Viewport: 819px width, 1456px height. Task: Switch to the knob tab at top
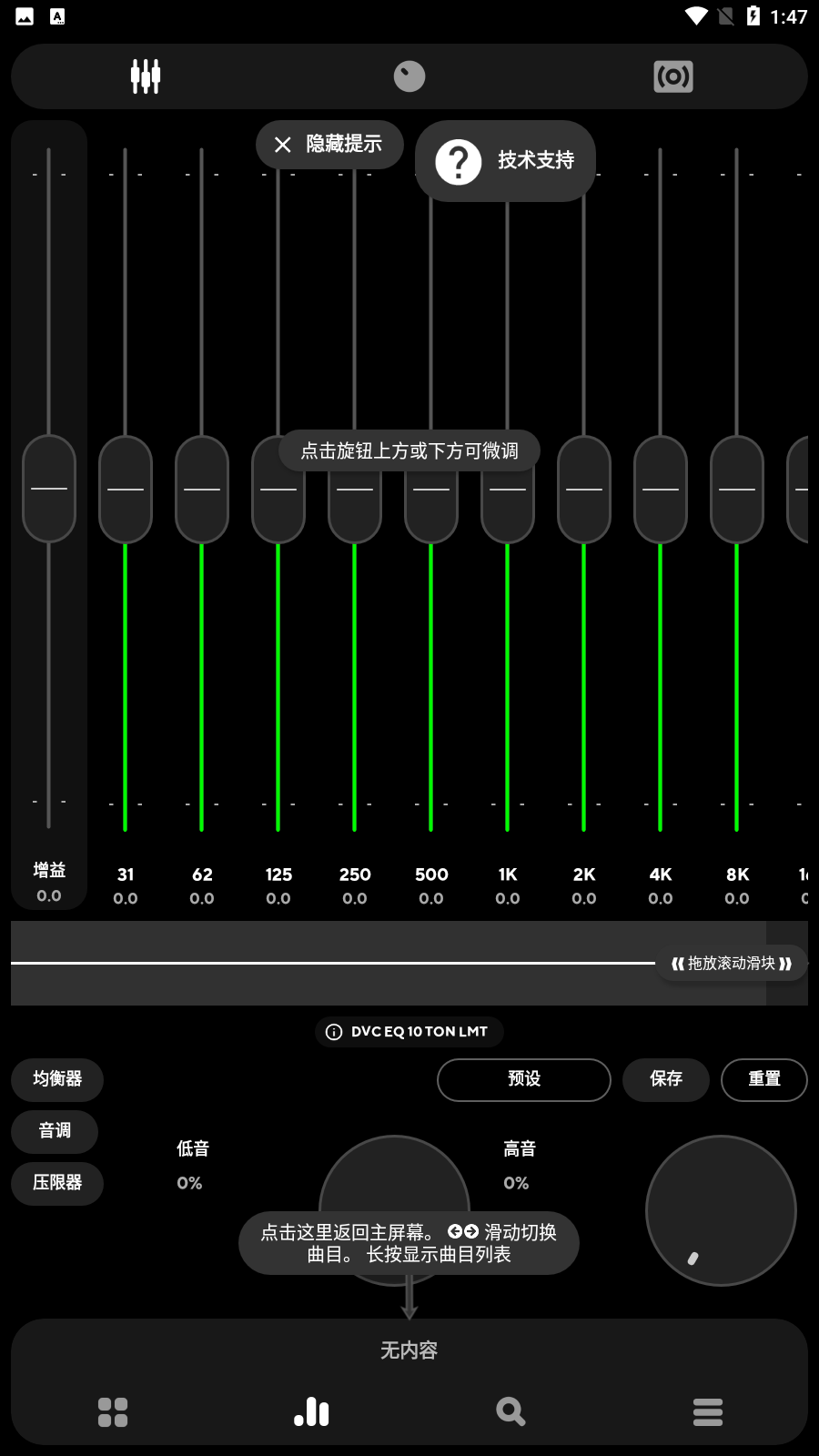click(409, 76)
